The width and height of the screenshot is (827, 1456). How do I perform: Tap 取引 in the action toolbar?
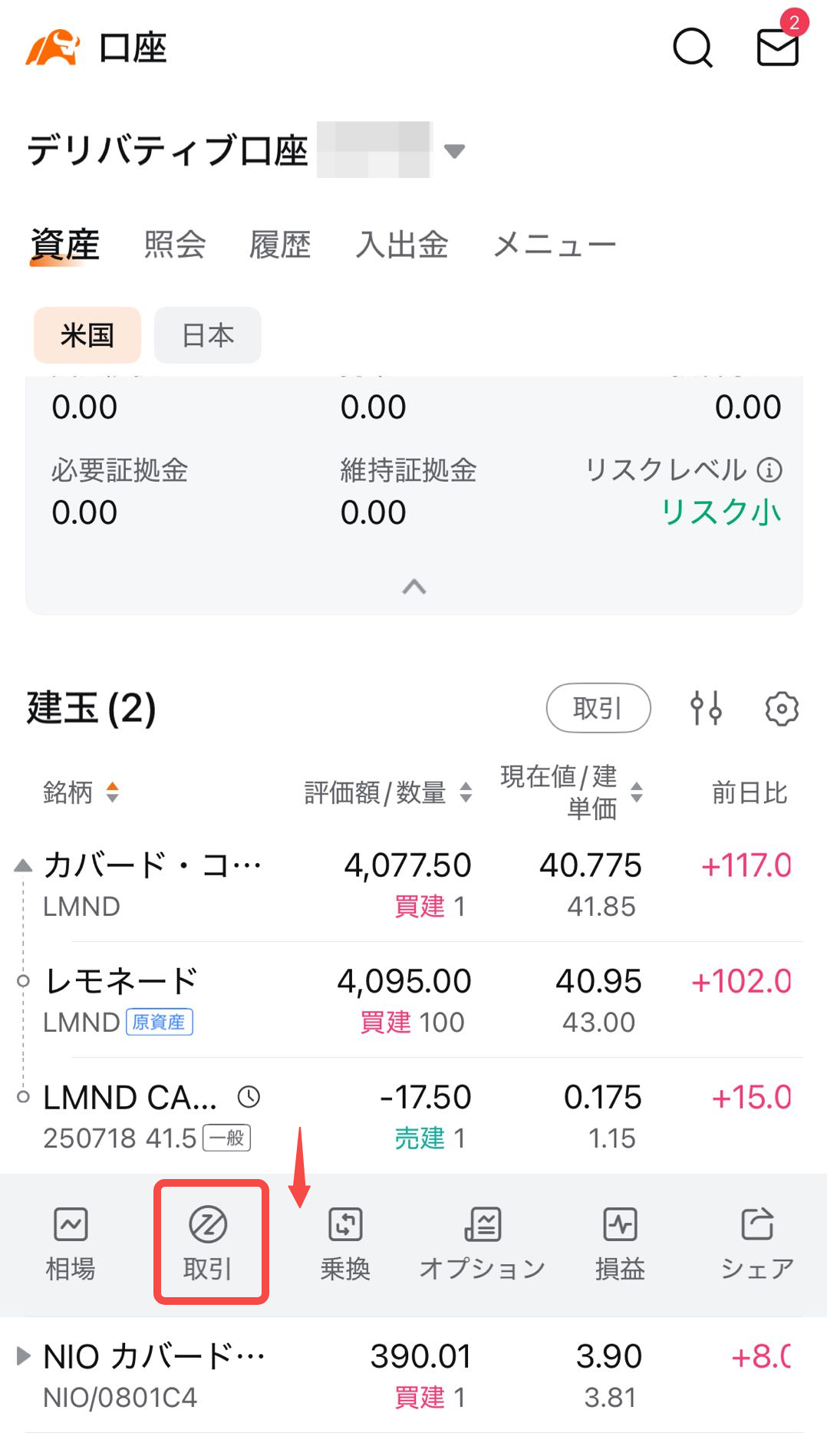click(x=208, y=1243)
